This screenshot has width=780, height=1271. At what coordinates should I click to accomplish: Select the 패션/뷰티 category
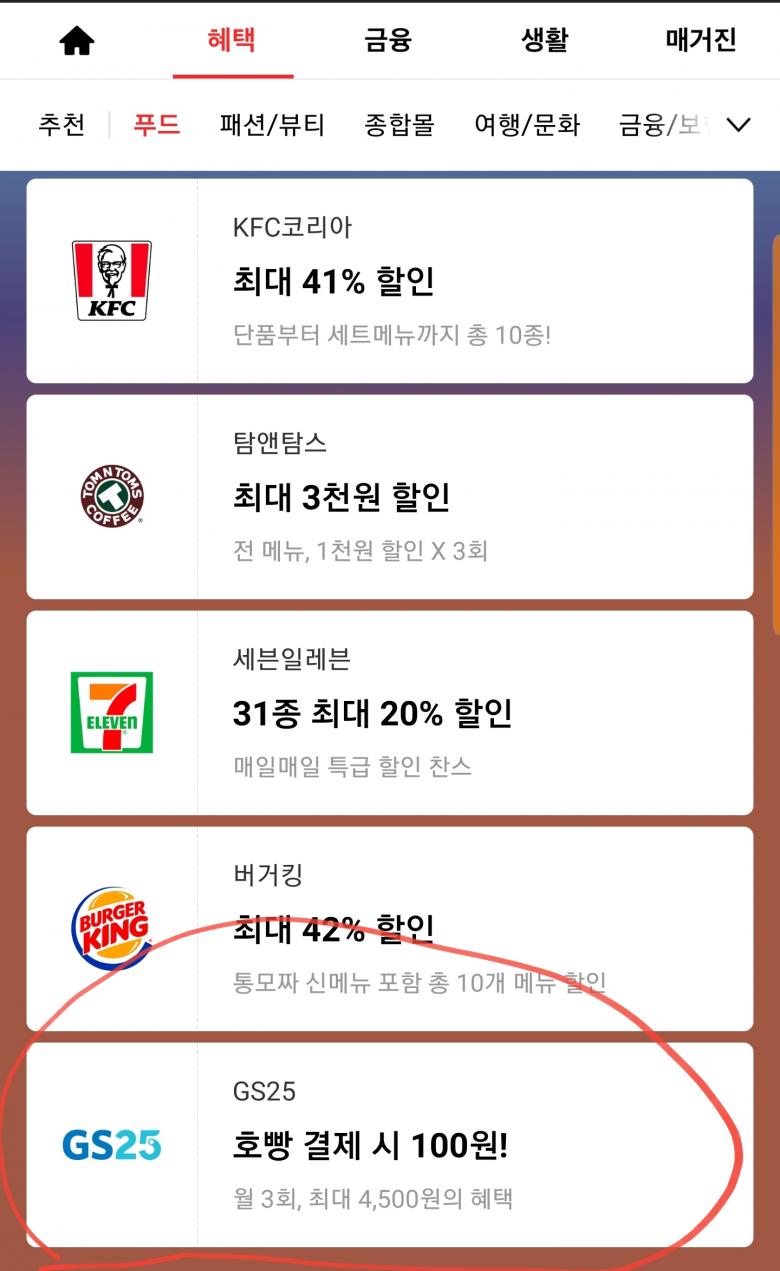[x=272, y=125]
